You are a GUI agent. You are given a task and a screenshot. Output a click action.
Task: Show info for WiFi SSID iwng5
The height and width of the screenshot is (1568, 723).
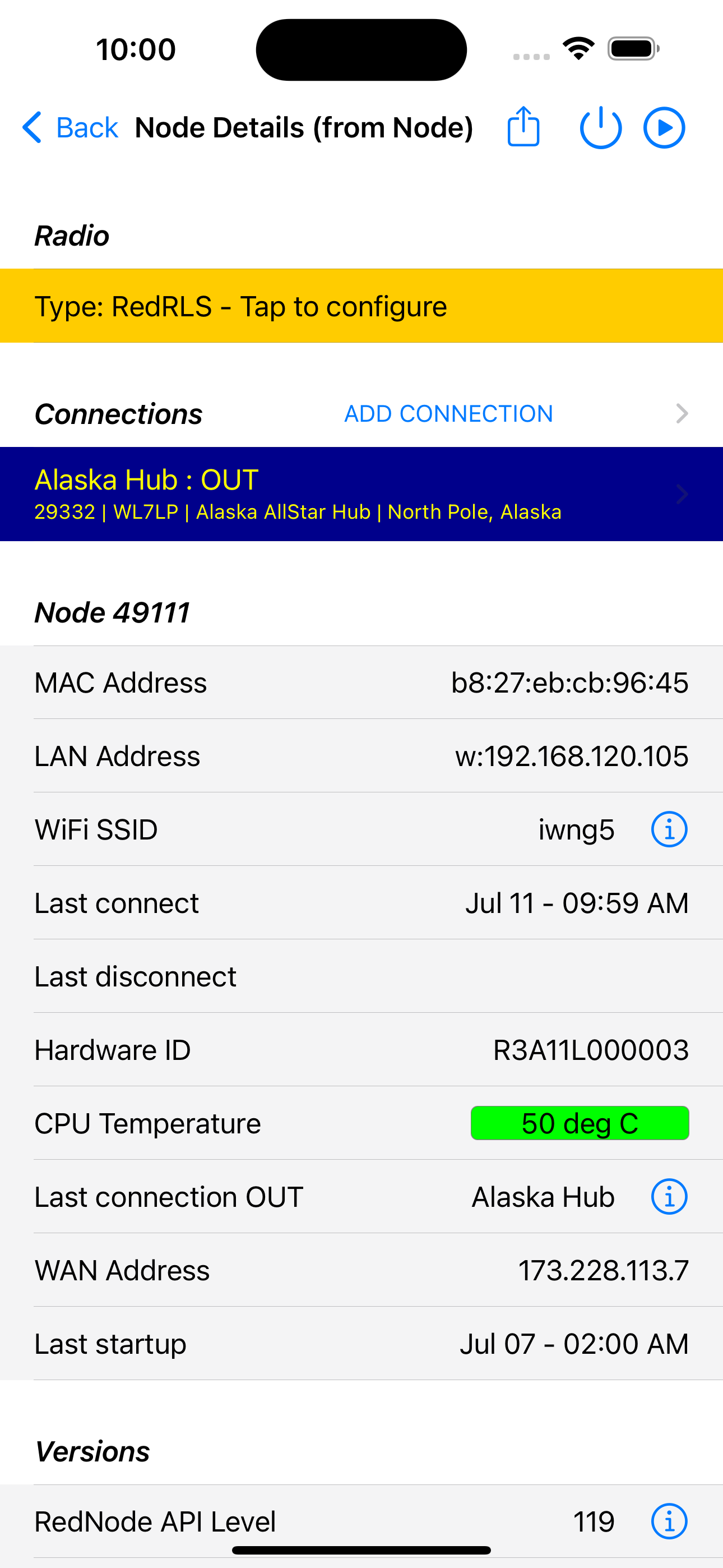point(669,829)
